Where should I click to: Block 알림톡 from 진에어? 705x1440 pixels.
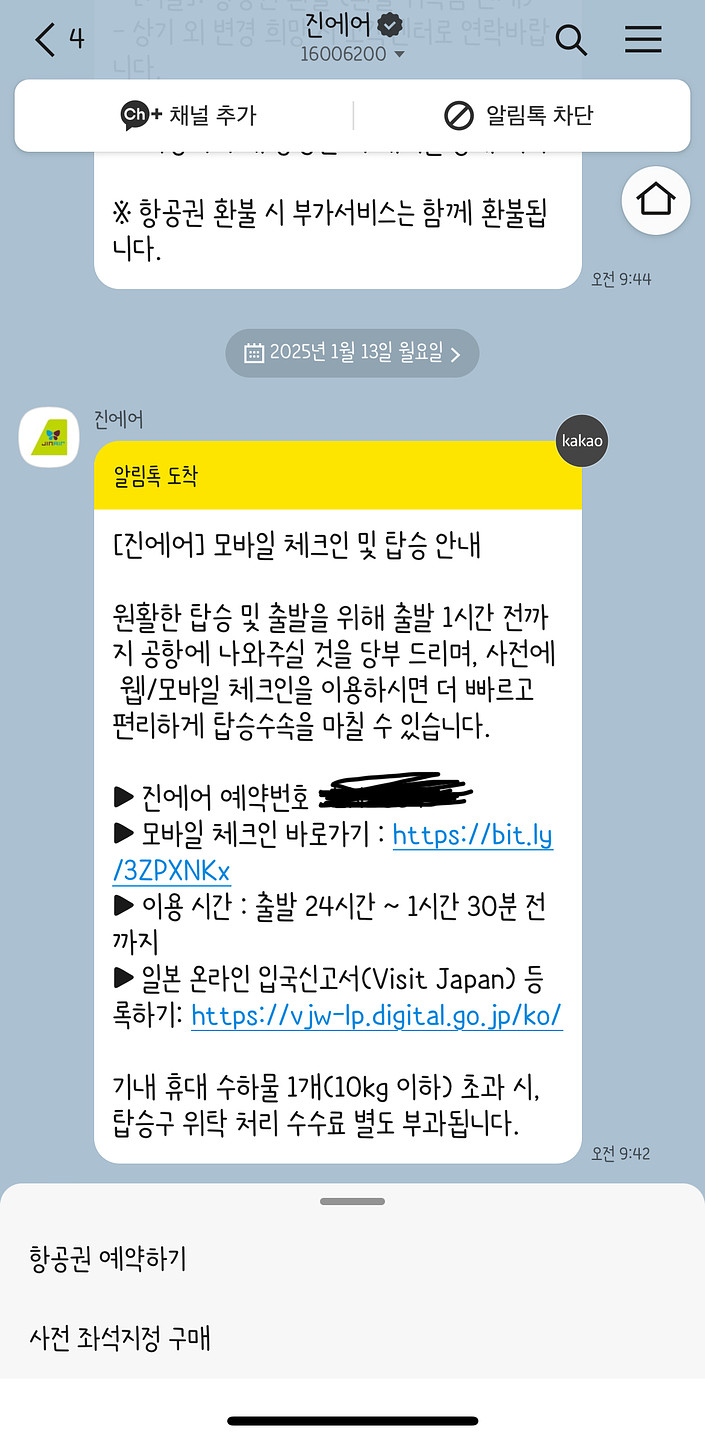[x=519, y=116]
